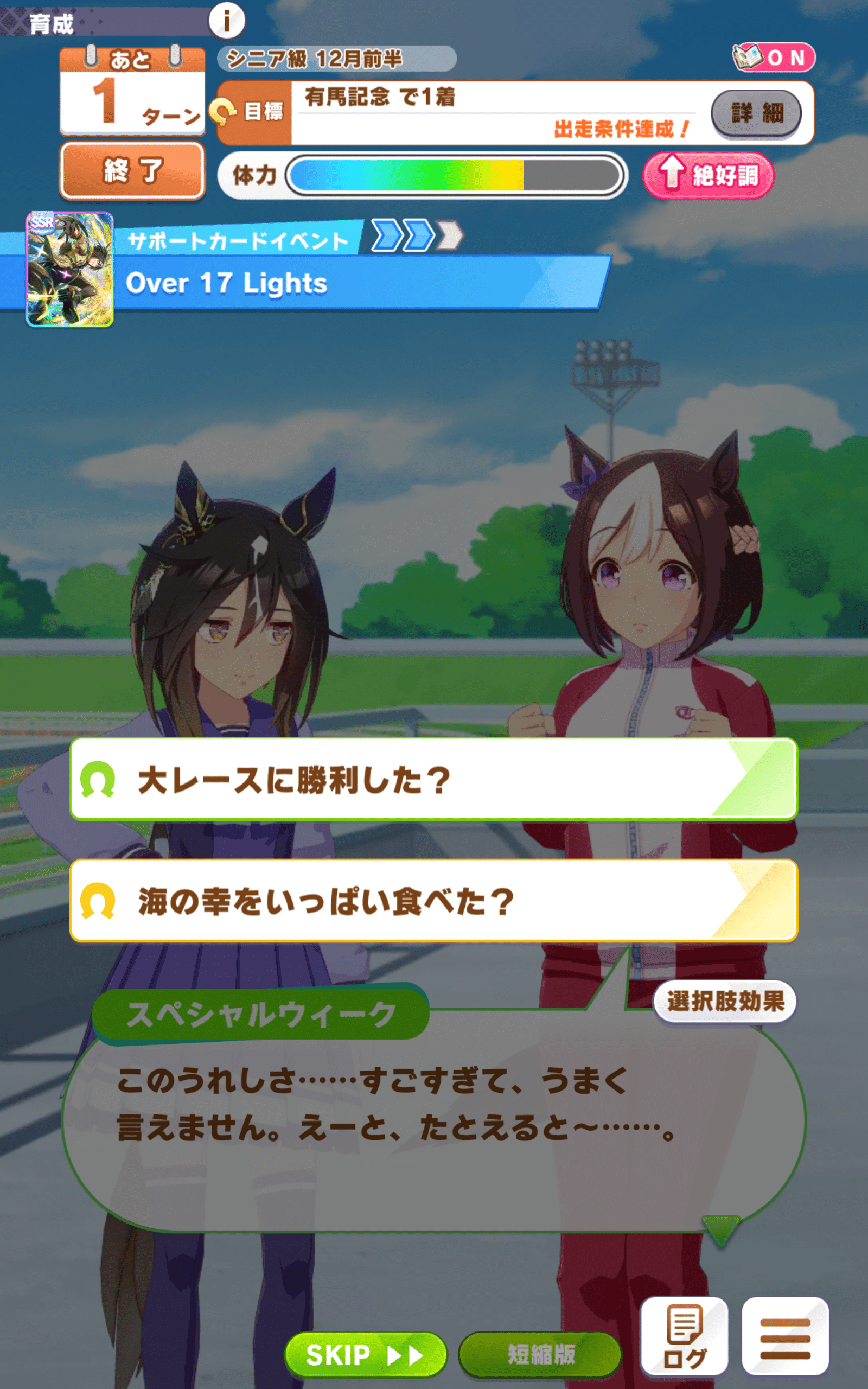Open the hamburger menu
The image size is (868, 1389).
point(785,1336)
